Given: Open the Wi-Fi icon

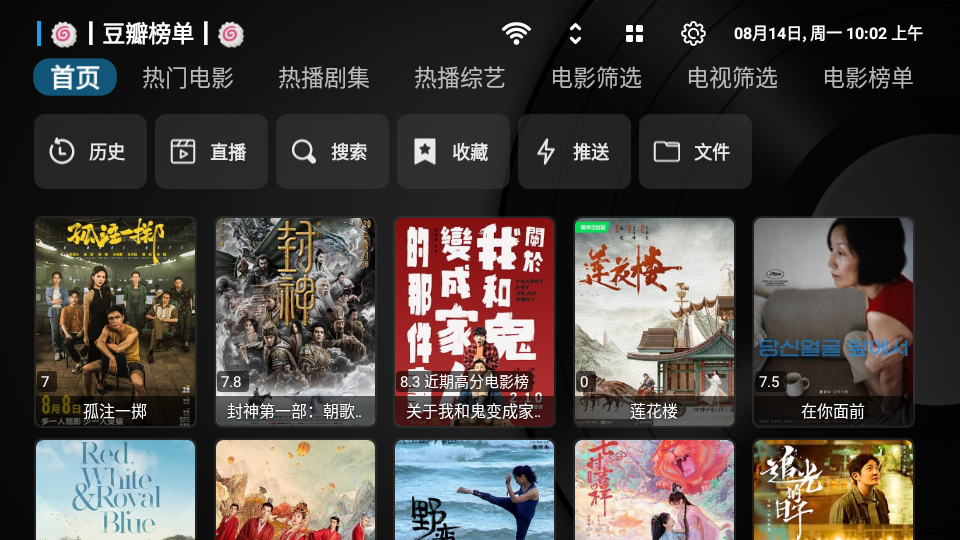Looking at the screenshot, I should (516, 34).
